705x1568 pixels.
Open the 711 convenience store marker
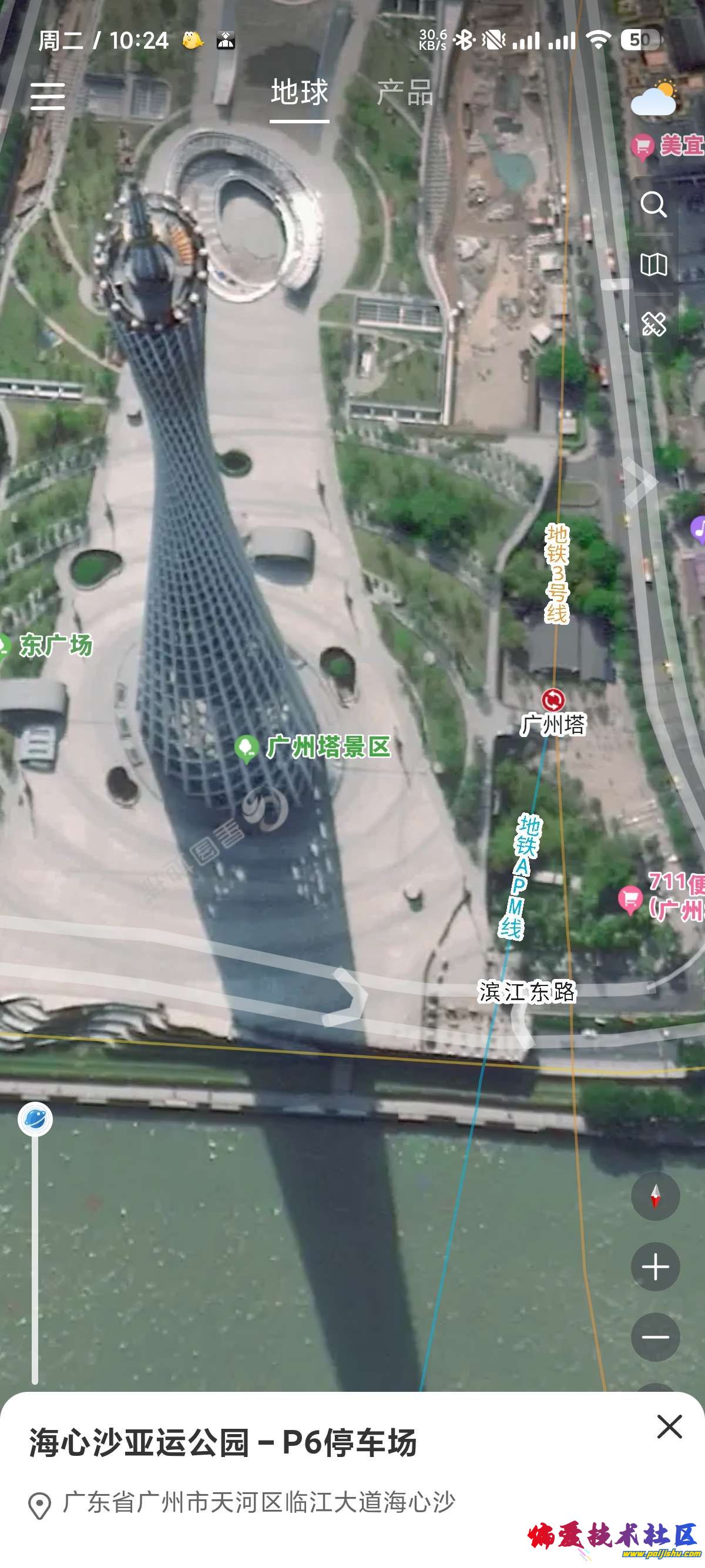pos(630,898)
